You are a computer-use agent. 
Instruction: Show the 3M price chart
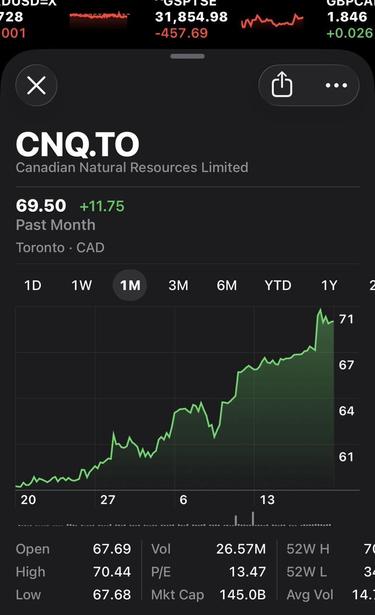pos(178,285)
